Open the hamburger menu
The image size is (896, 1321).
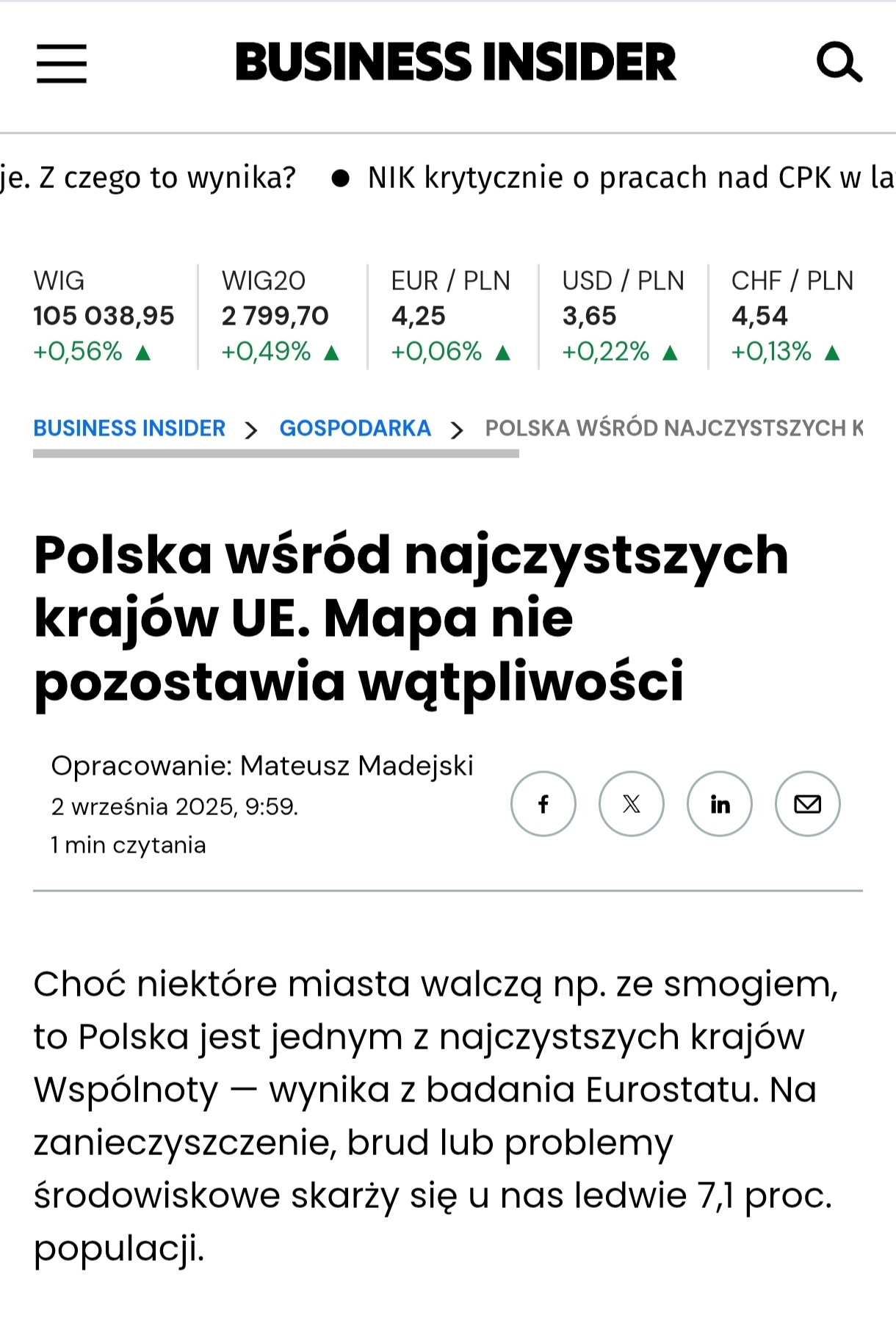tap(62, 63)
